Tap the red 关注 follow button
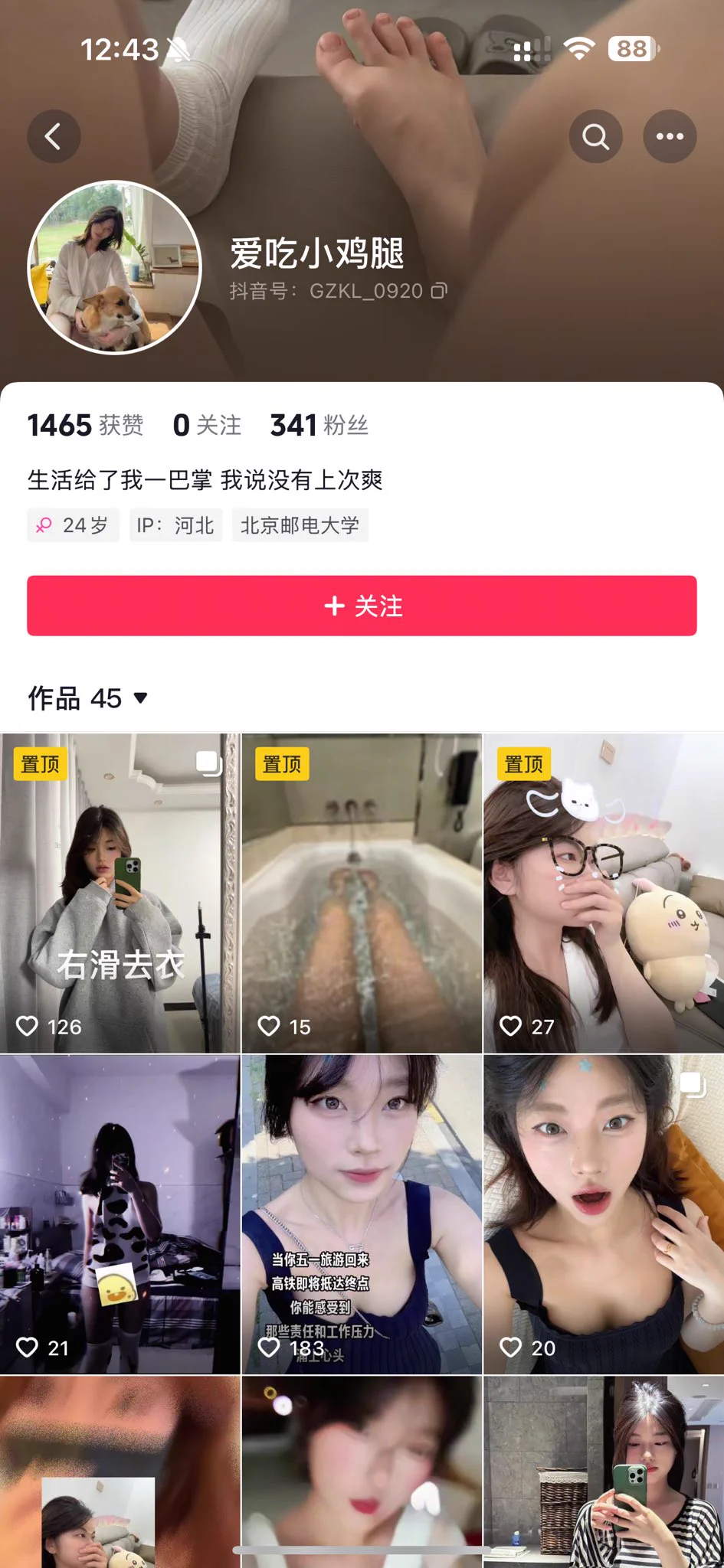The height and width of the screenshot is (1568, 724). 362,606
